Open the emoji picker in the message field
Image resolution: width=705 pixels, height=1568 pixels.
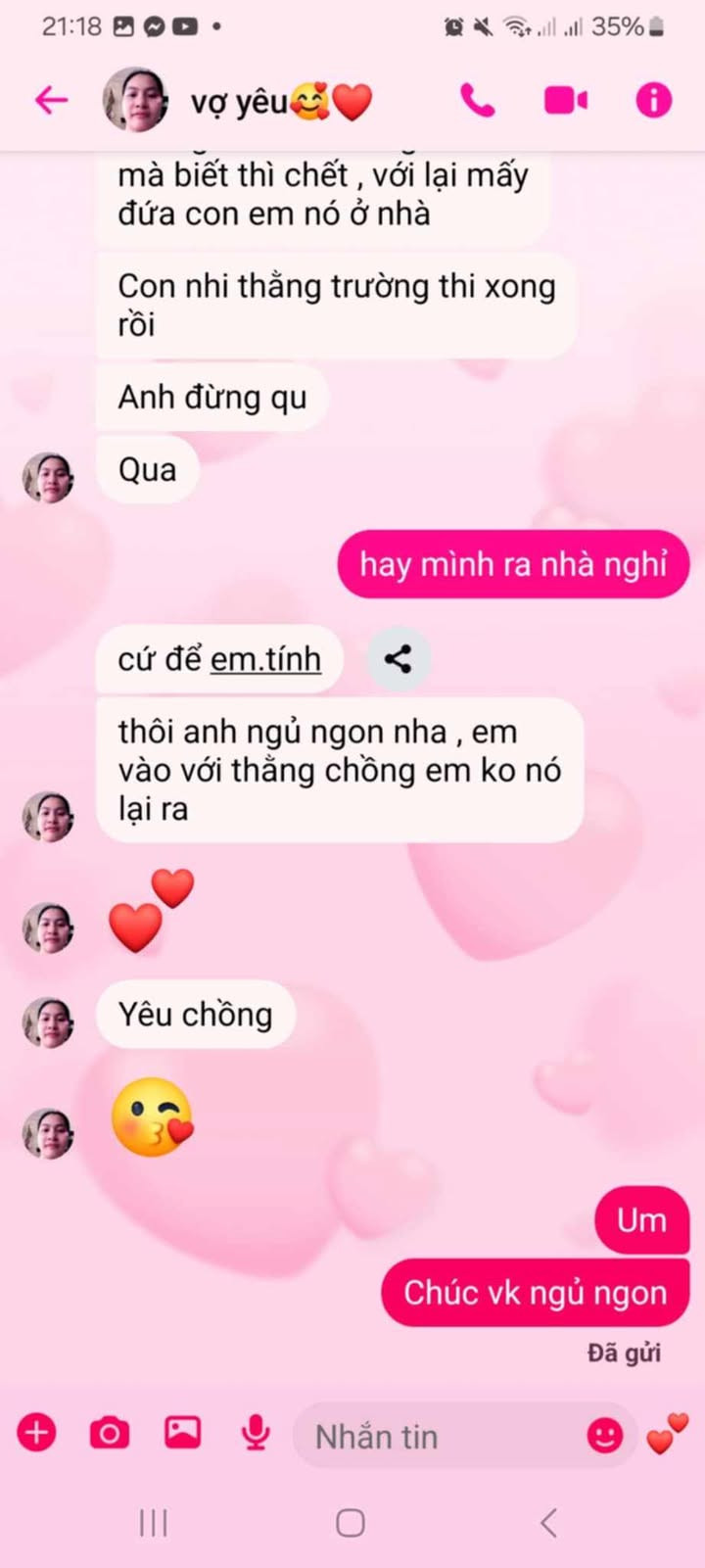604,1436
